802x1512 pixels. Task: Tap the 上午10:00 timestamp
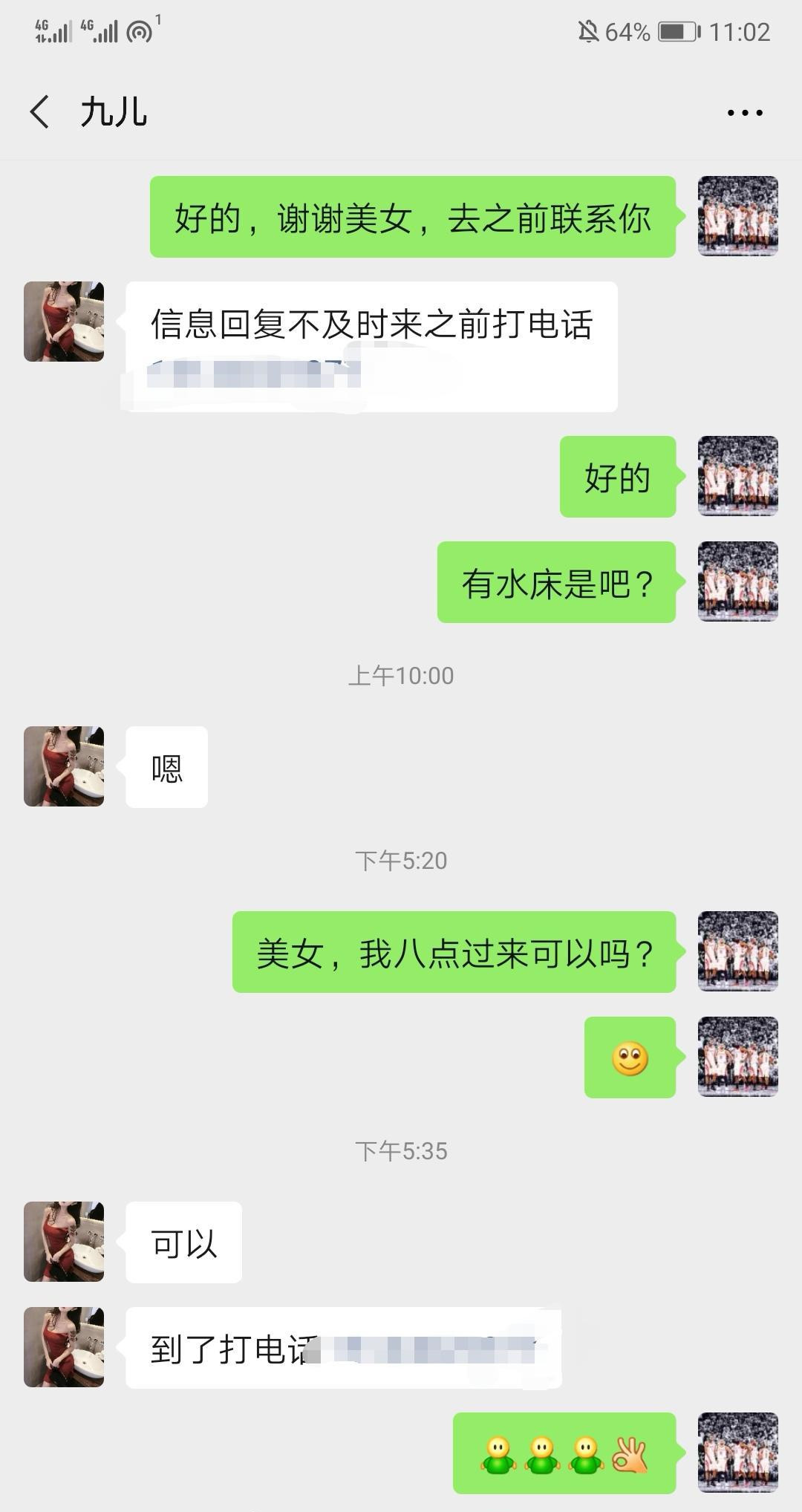[x=401, y=675]
